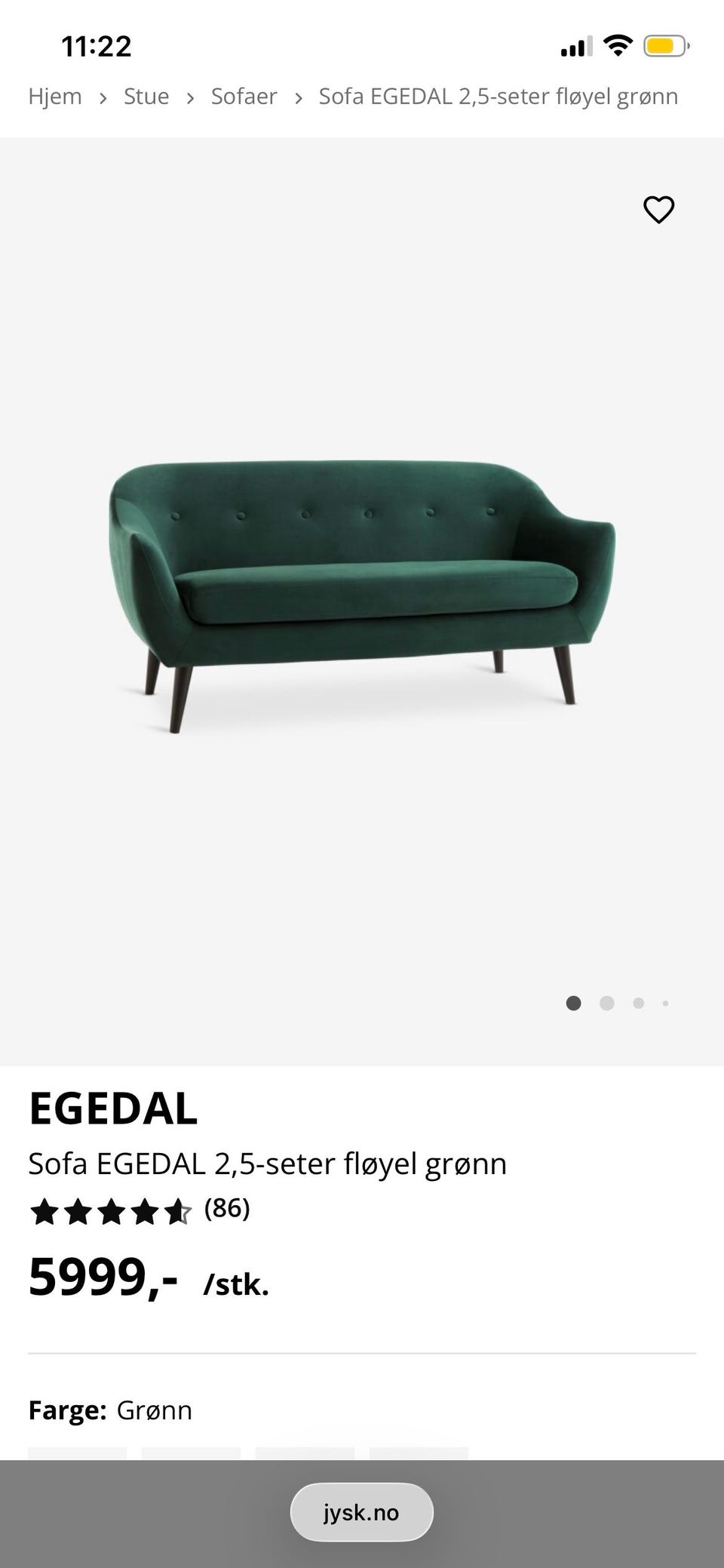Add the EGEDAL sofa to favorites
724x1568 pixels.
tap(658, 210)
